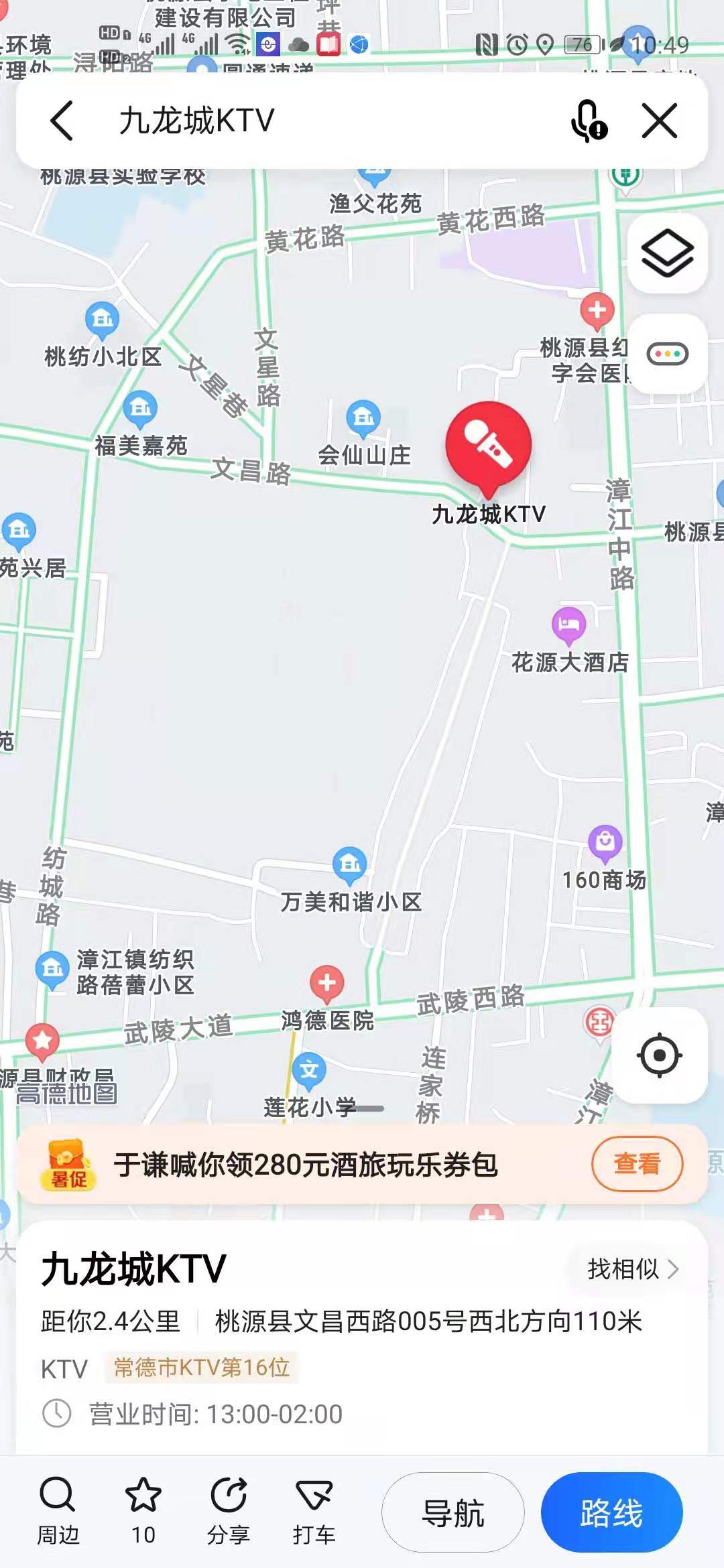Screen dimensions: 724x1568
Task: Go back from the search result
Action: point(62,121)
